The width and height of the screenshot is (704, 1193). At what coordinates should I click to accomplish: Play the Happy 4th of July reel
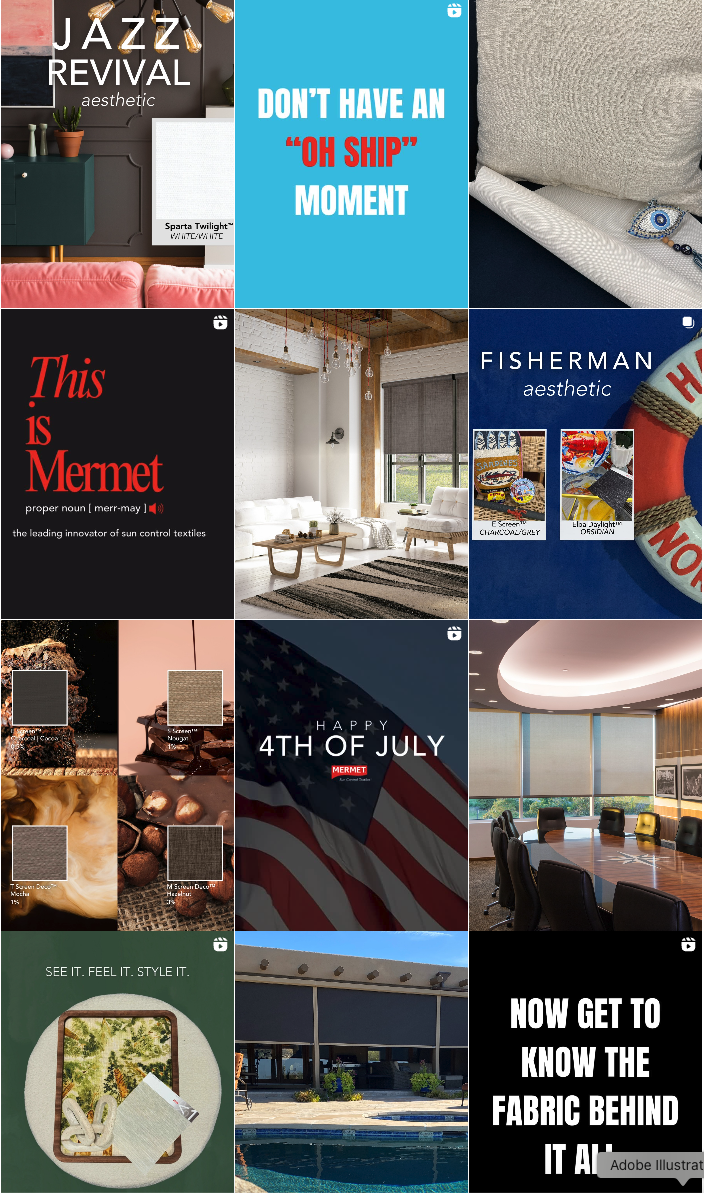(x=352, y=775)
